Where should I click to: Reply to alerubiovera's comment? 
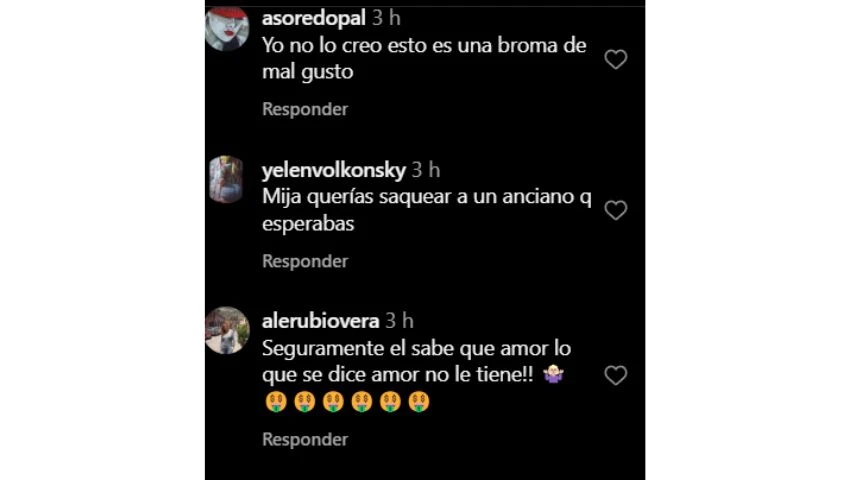[305, 439]
